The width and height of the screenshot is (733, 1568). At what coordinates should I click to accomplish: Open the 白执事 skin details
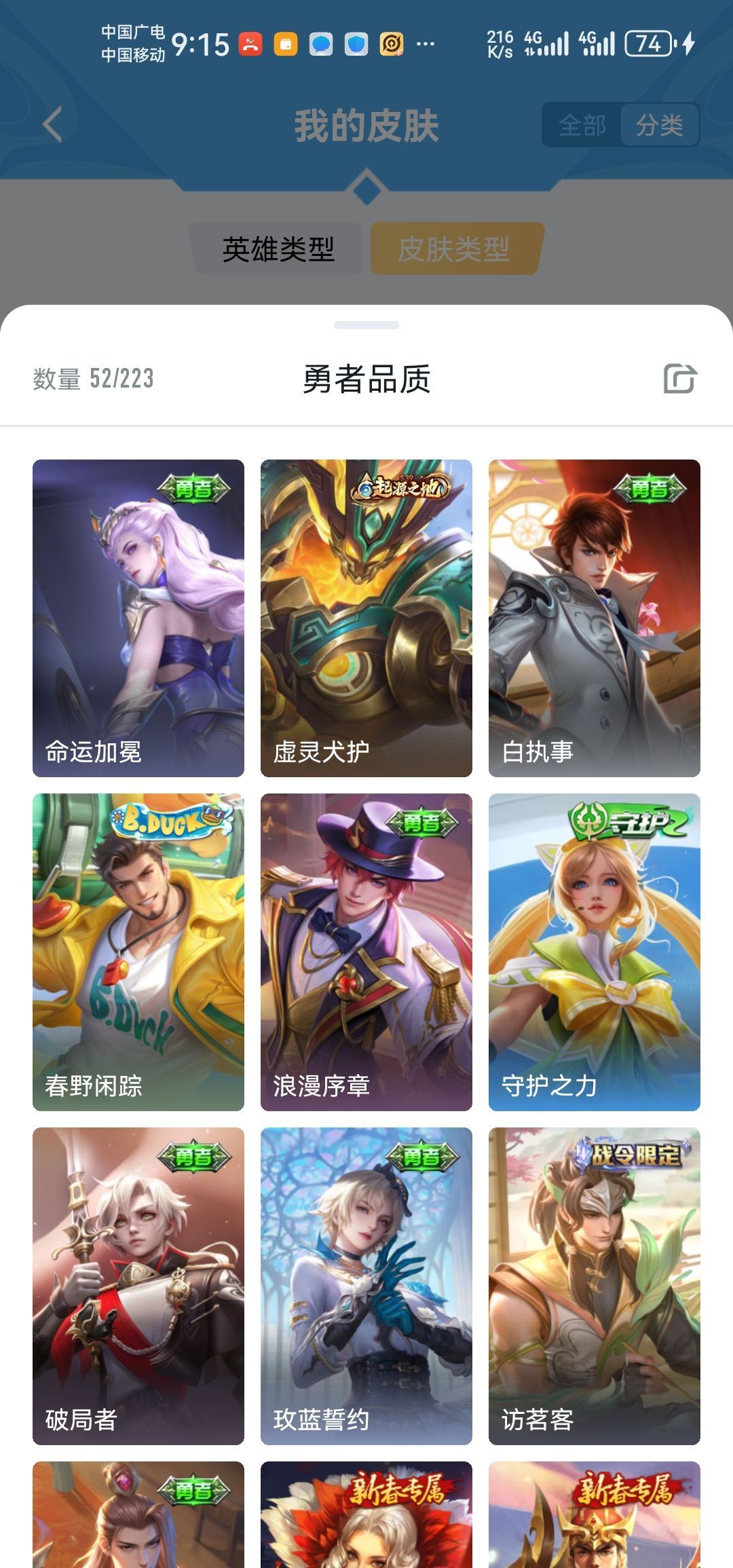click(x=595, y=618)
